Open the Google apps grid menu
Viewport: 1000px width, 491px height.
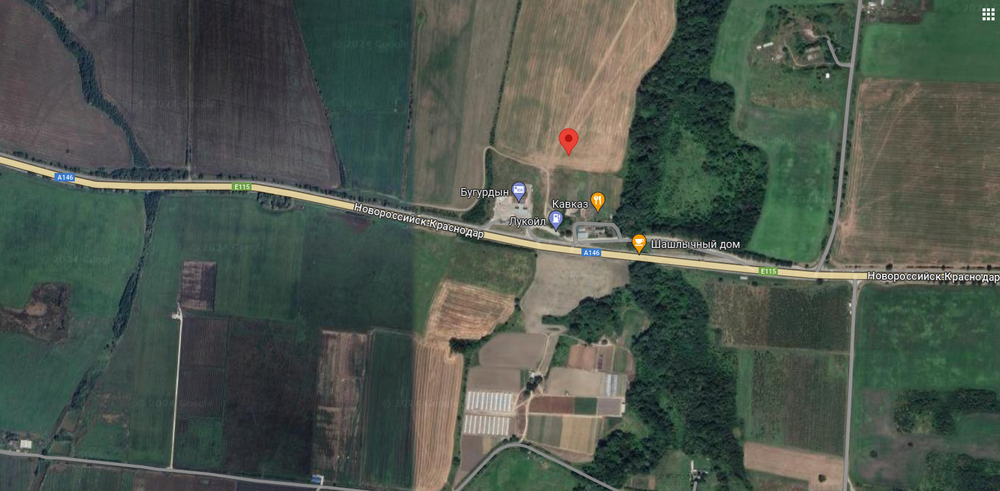(x=988, y=14)
